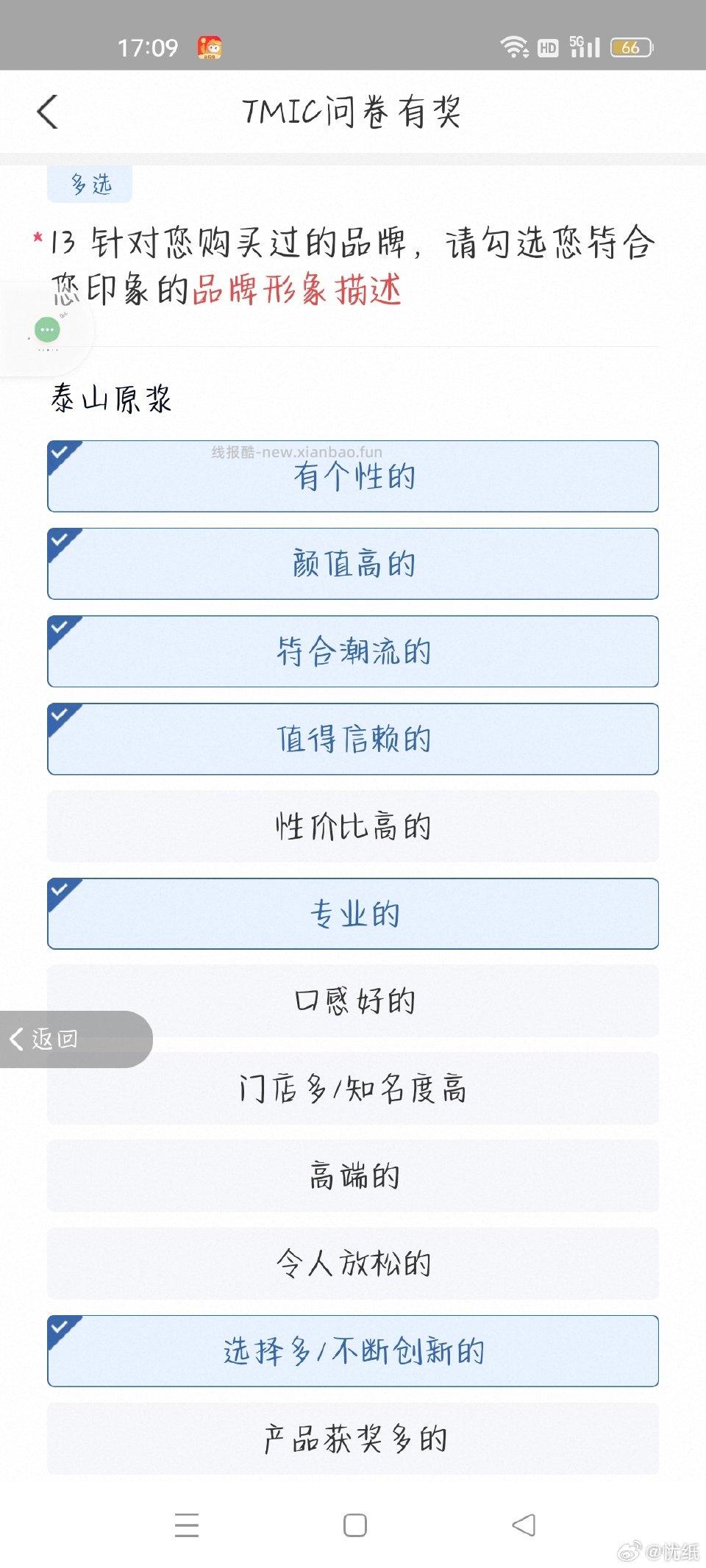
Task: Toggle the 口感好的 option on
Action: pos(353,1001)
